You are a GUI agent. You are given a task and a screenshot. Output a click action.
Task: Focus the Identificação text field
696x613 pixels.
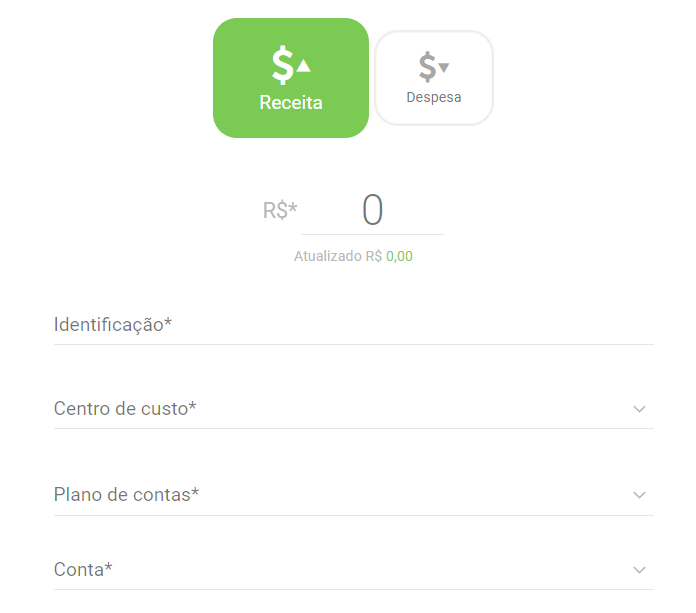click(352, 325)
